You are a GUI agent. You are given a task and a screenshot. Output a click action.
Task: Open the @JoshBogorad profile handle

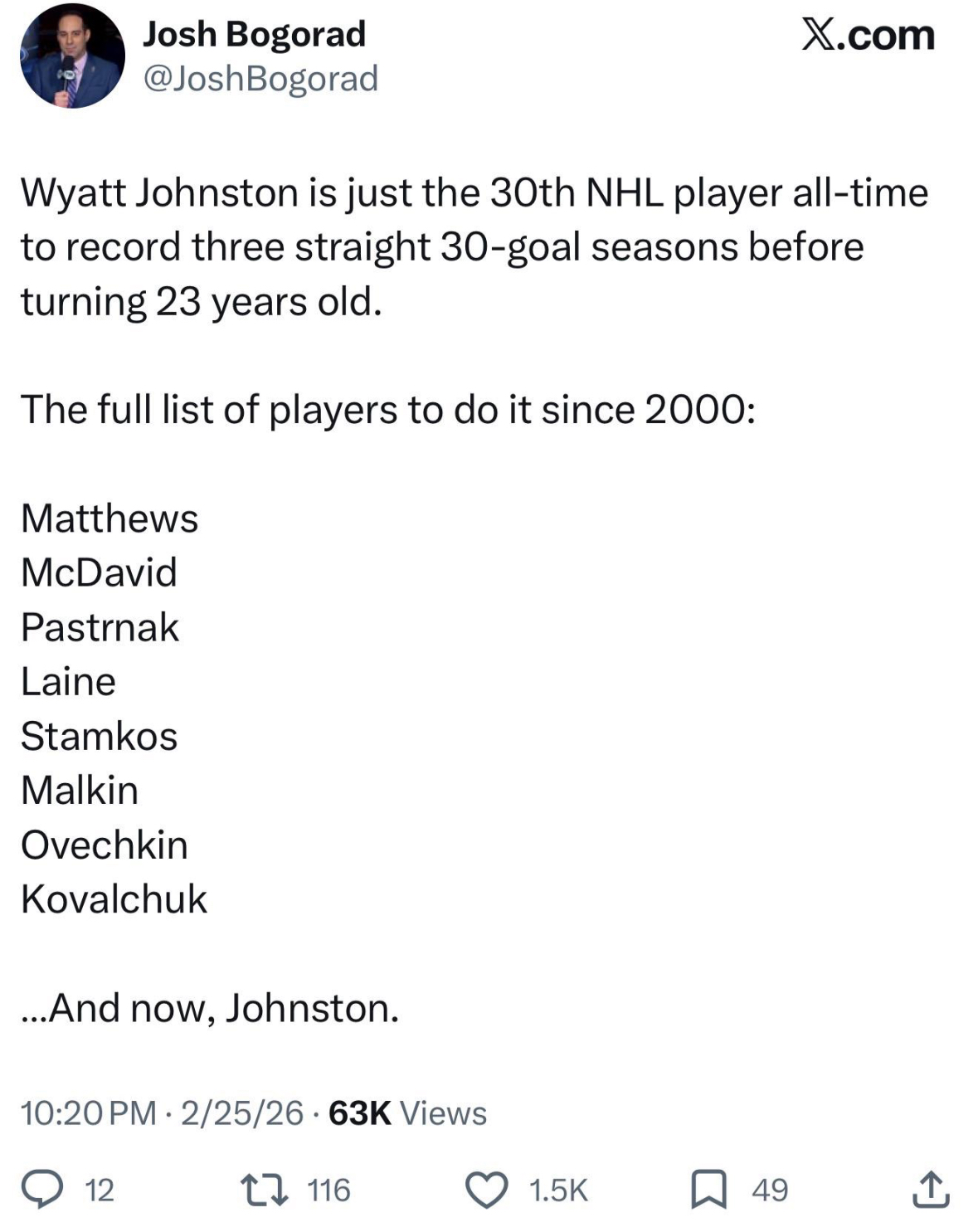(260, 79)
